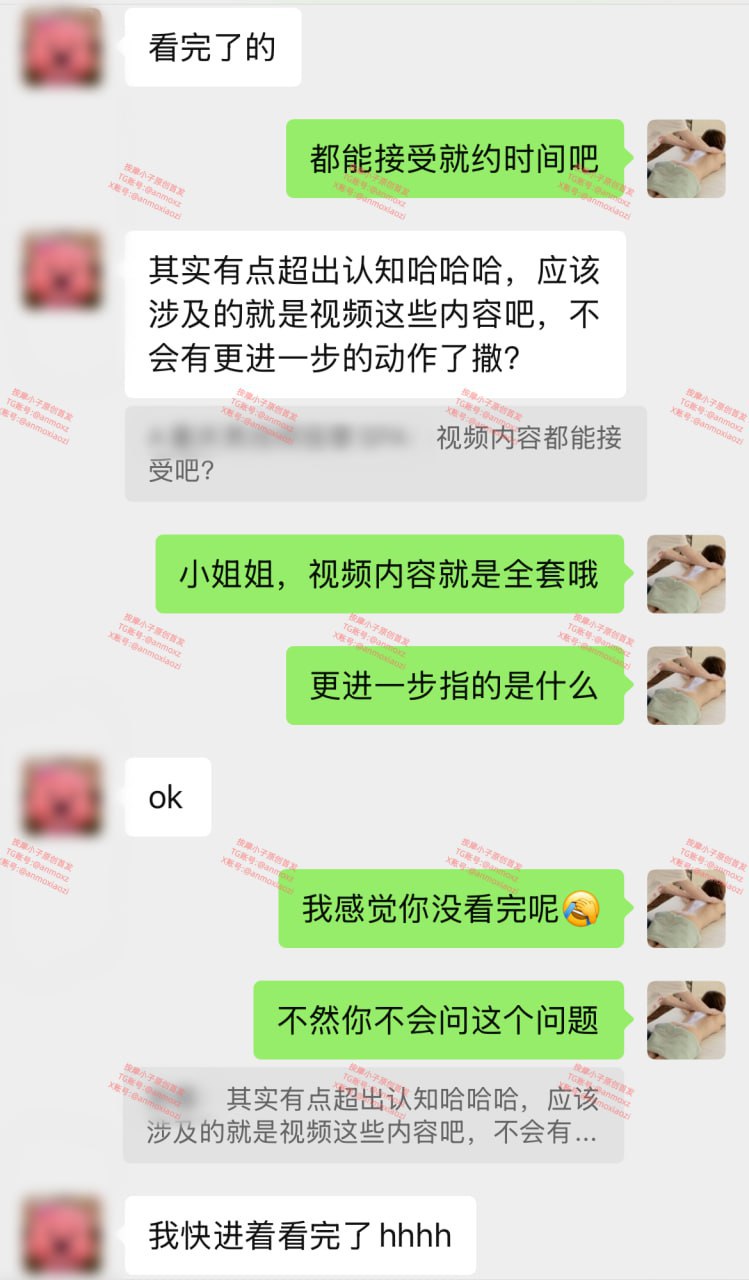Open blurred avatar beside 我快进着看完了hhhh
Screen dimensions: 749x1280
62,1235
